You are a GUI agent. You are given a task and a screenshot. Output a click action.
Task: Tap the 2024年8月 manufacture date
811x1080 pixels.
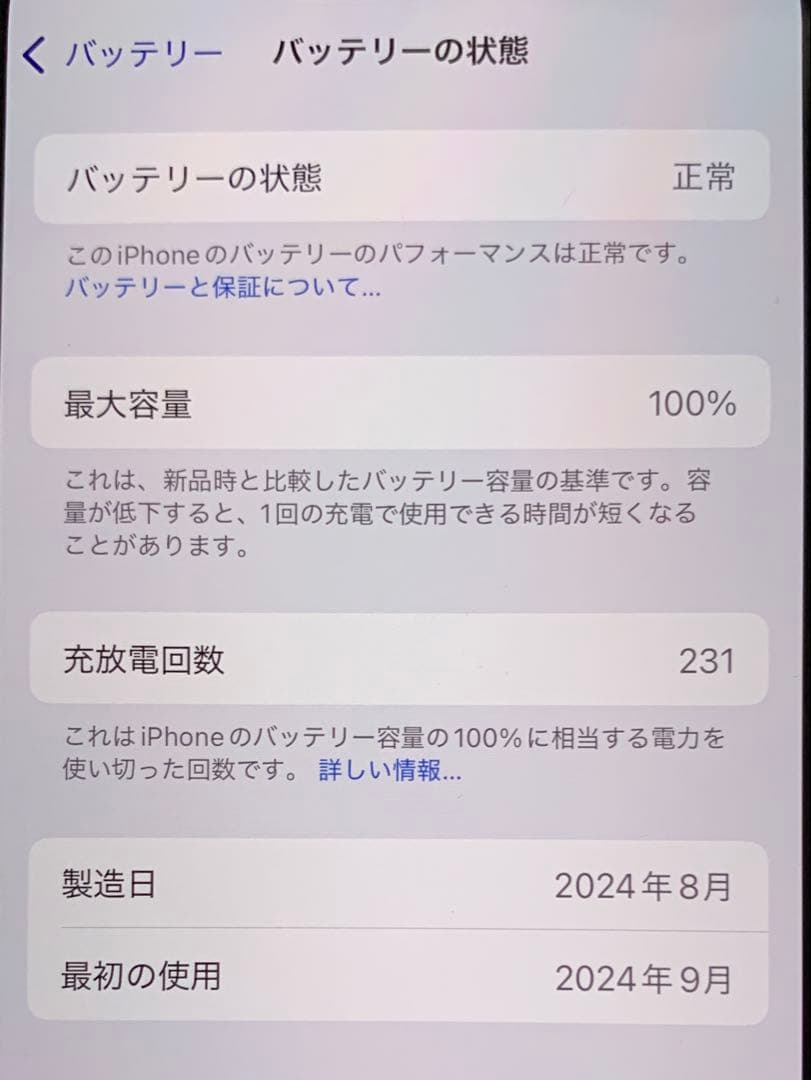(645, 885)
